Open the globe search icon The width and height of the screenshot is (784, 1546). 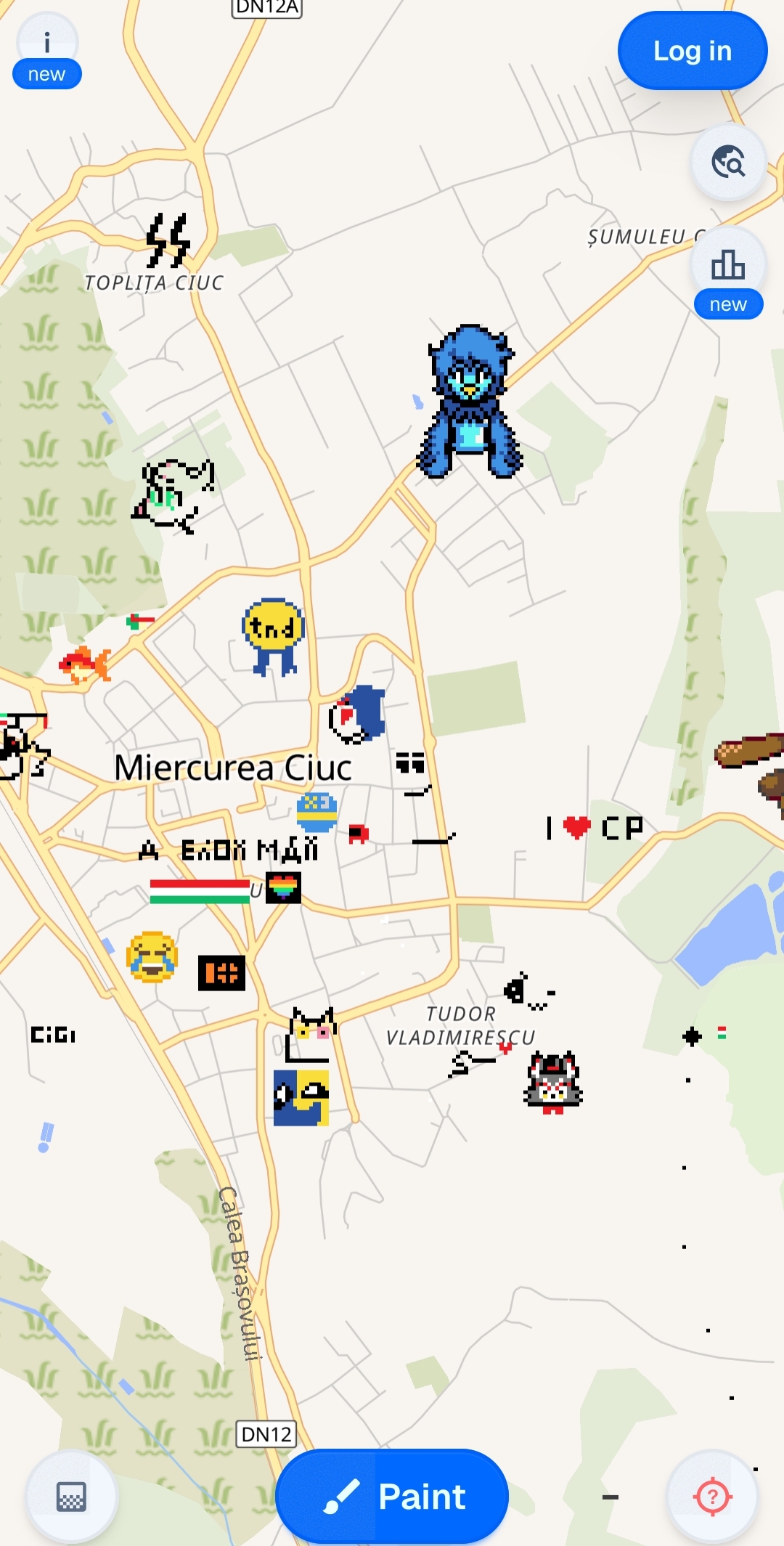coord(728,162)
